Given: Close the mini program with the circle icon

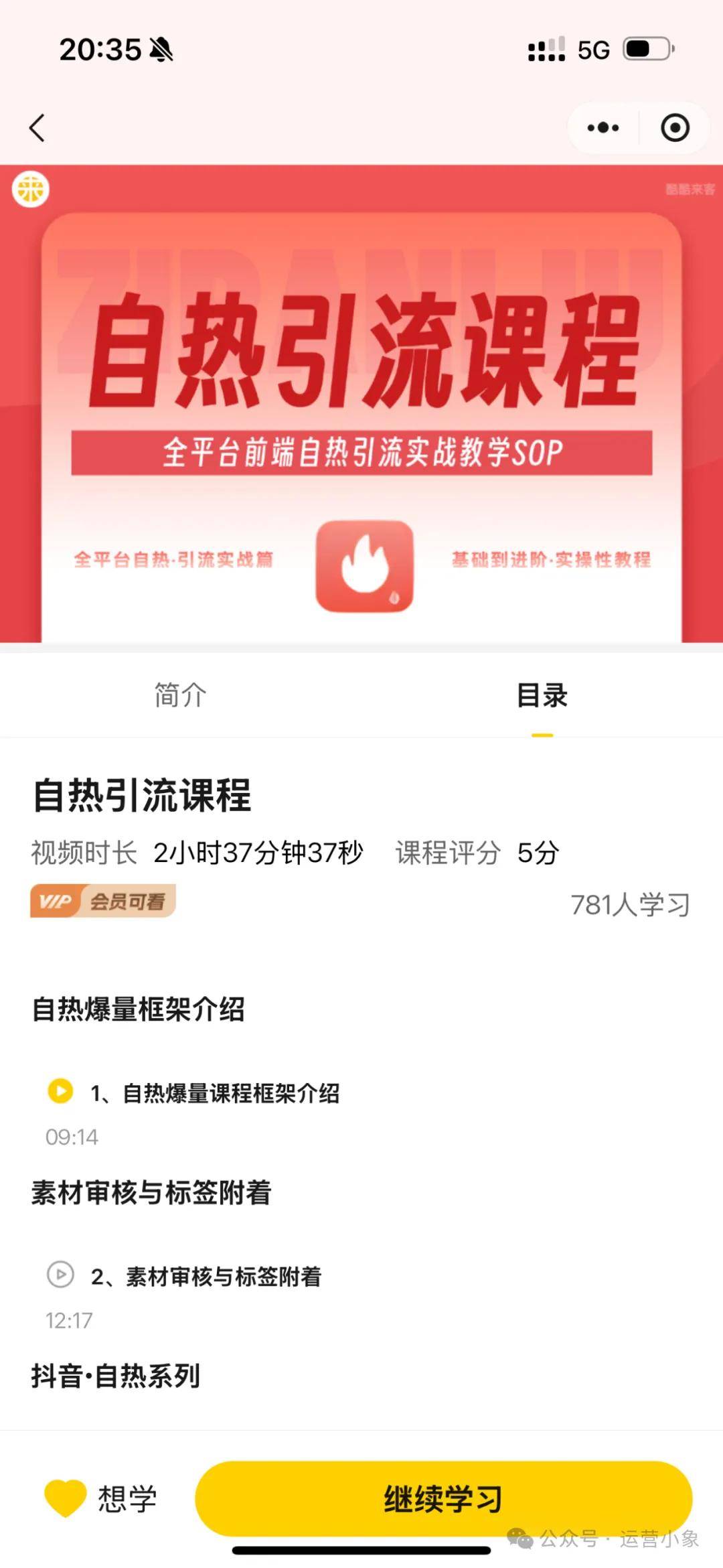Looking at the screenshot, I should coord(675,127).
